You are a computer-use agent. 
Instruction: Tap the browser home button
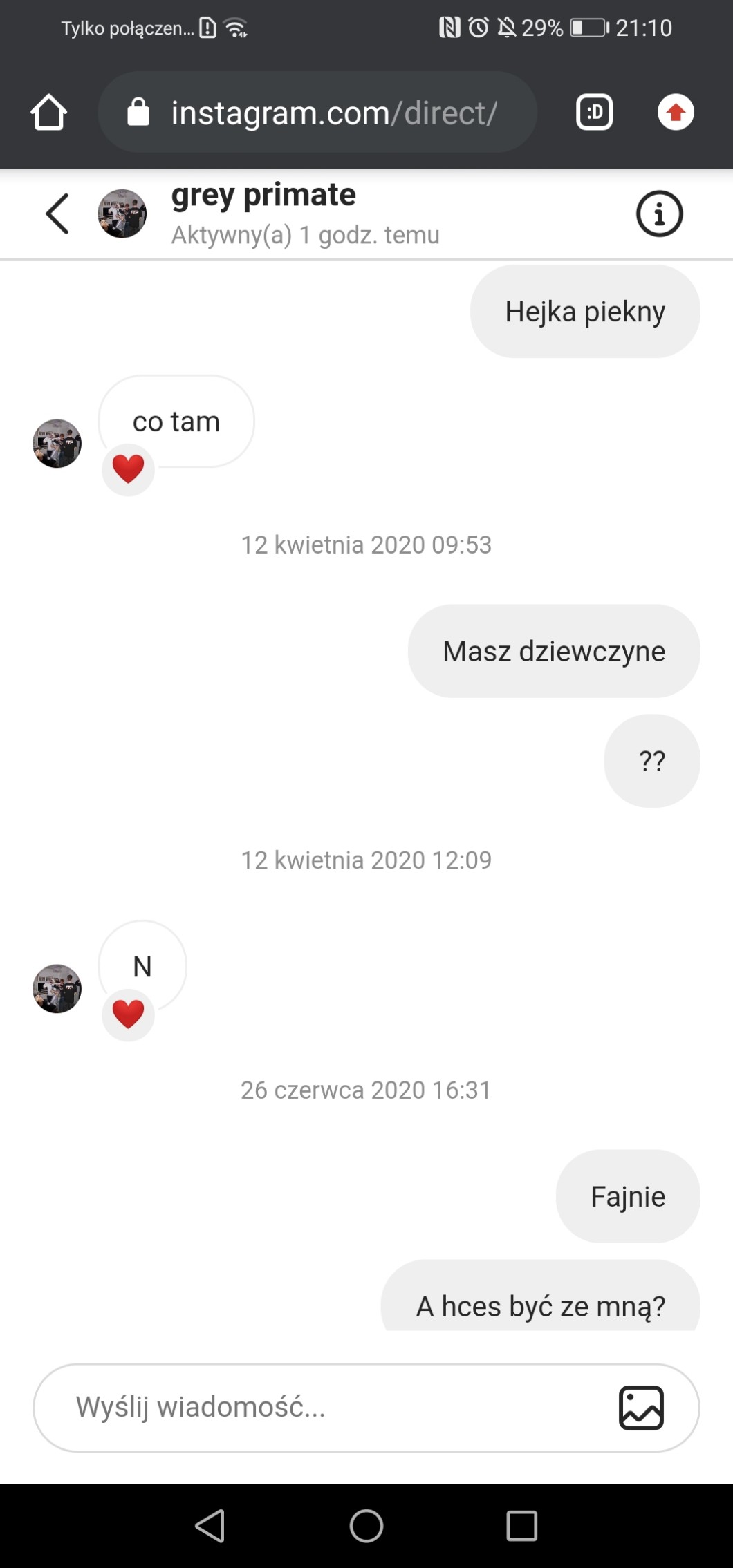click(x=48, y=113)
